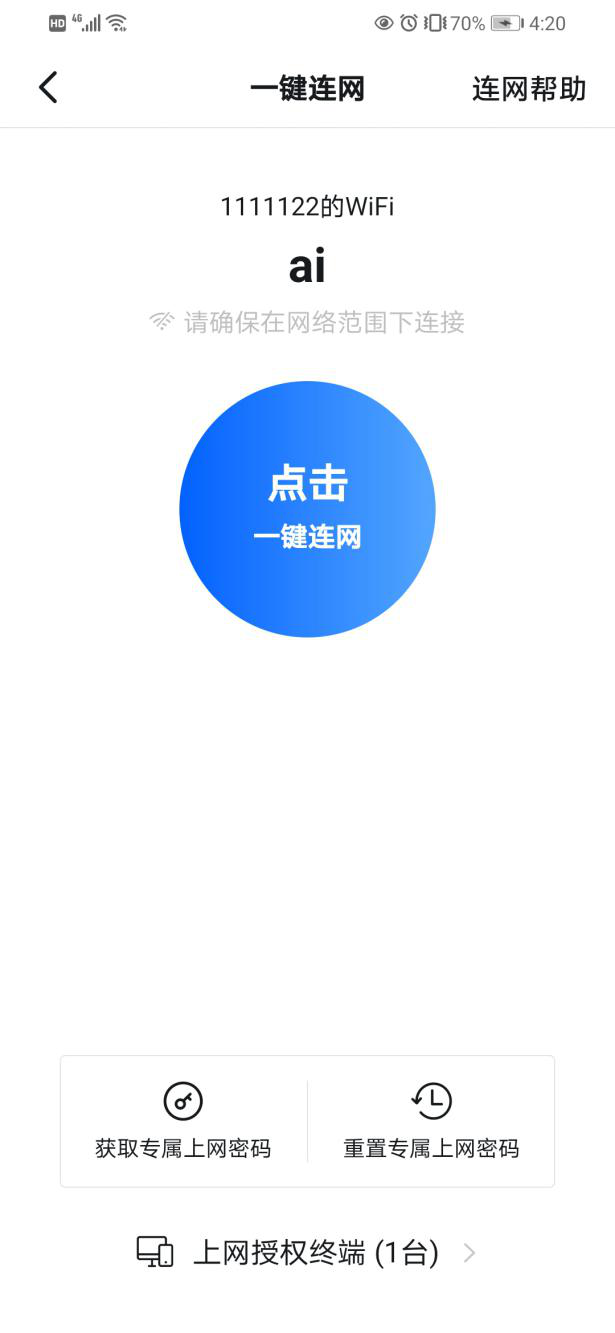The height and width of the screenshot is (1333, 615).
Task: Open 上网授权终端 (1台) list
Action: [307, 1252]
